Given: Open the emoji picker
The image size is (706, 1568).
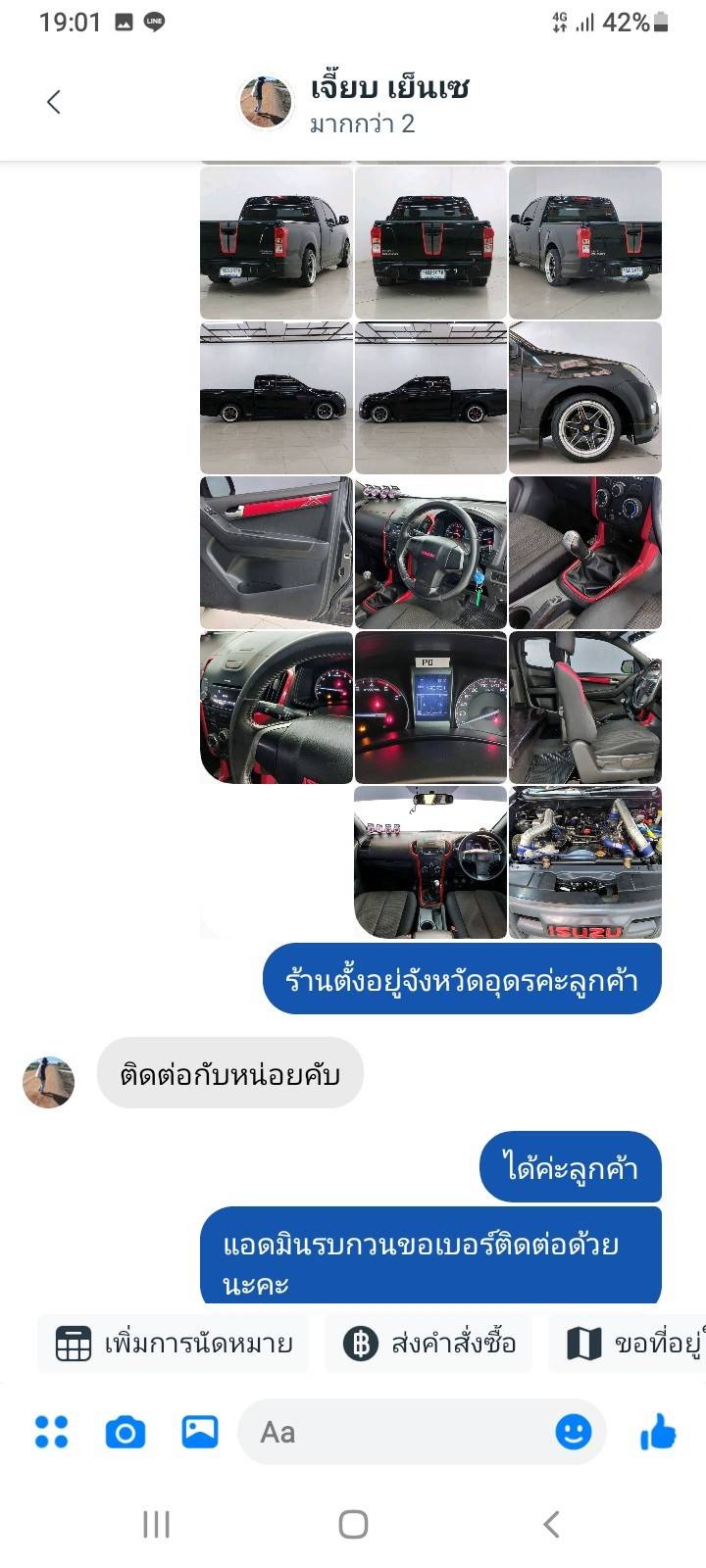Looking at the screenshot, I should [x=574, y=1432].
